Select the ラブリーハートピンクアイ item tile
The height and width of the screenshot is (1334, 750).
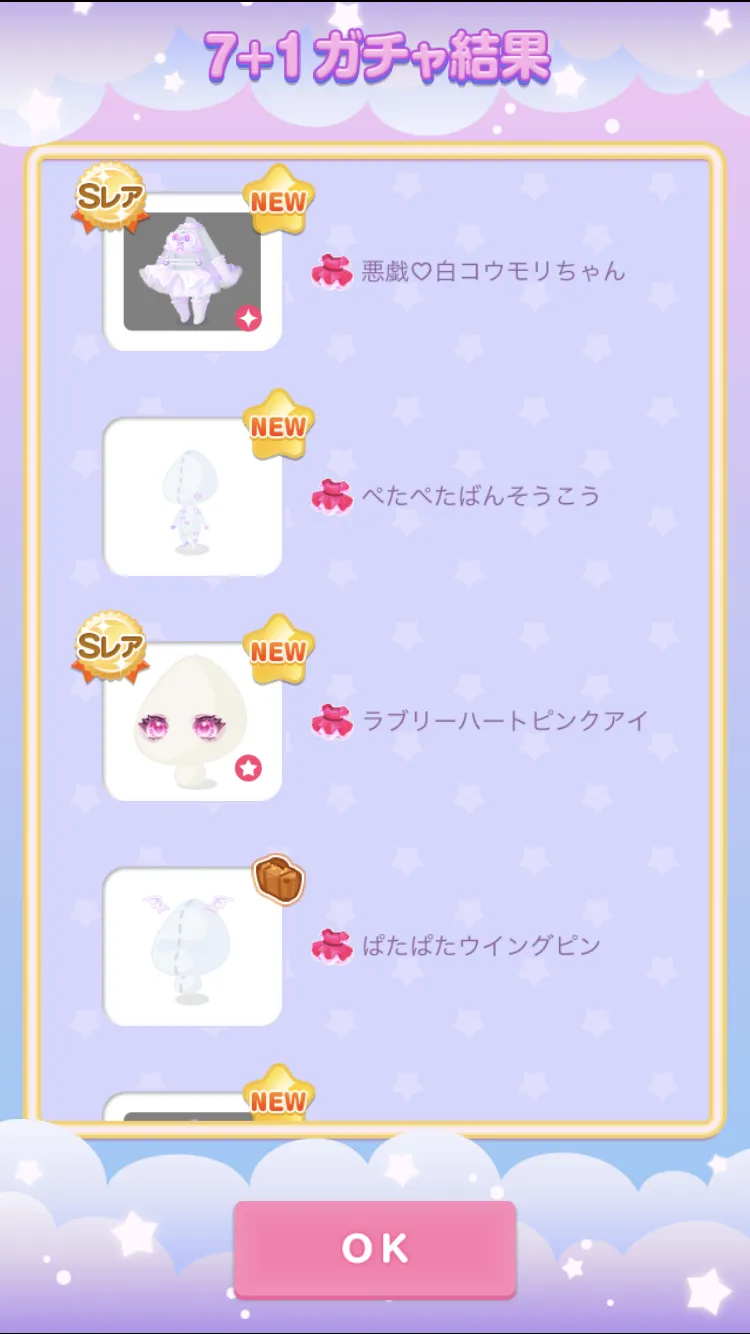point(193,721)
